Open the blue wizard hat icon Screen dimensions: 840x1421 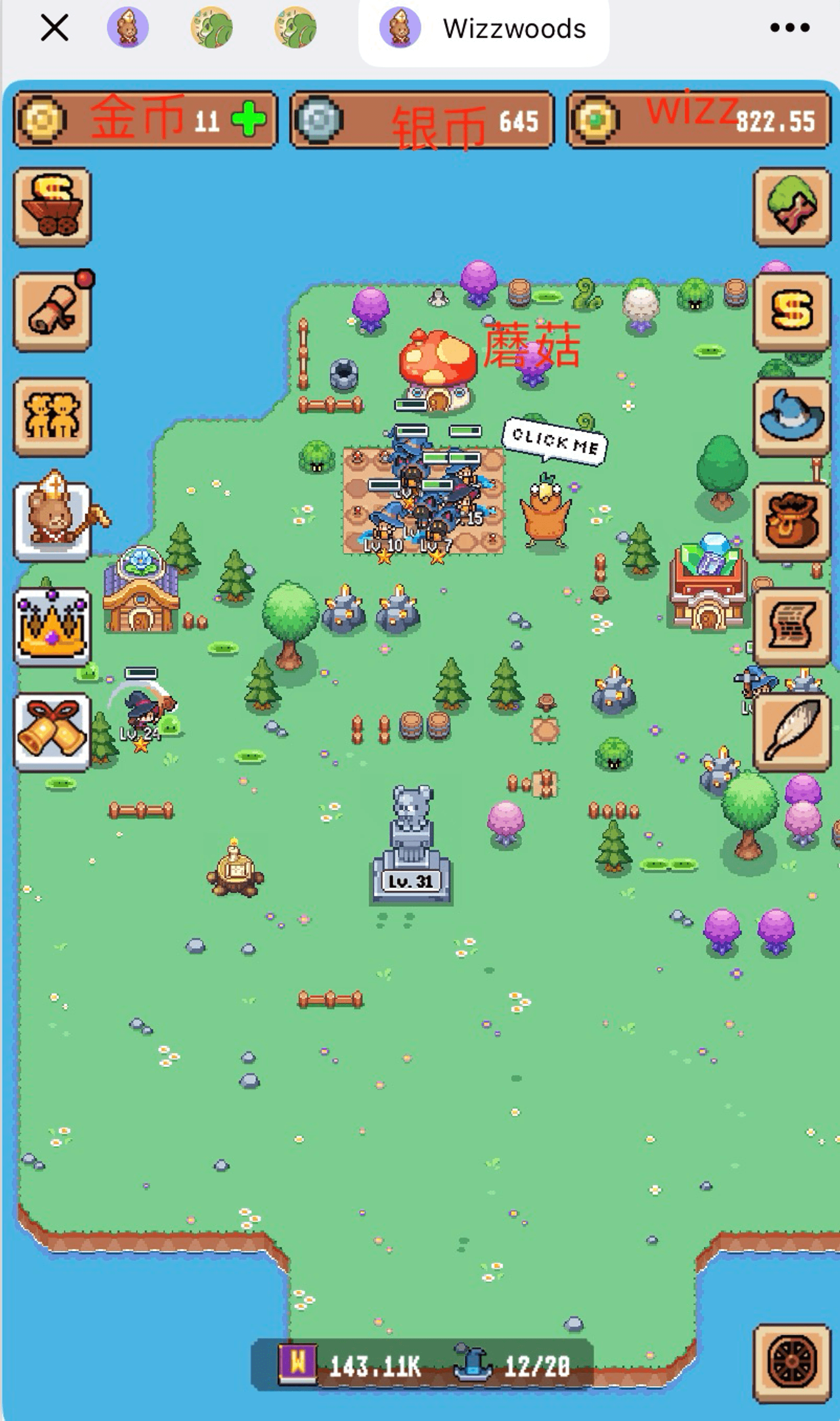pos(791,417)
